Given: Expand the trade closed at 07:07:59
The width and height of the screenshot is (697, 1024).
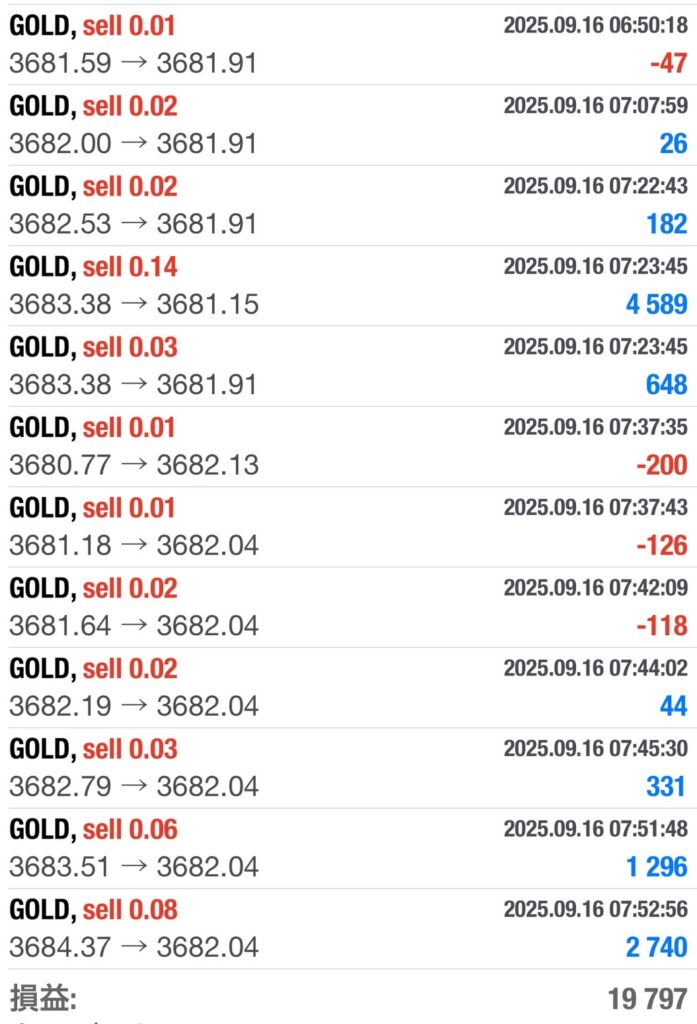Looking at the screenshot, I should click(348, 125).
